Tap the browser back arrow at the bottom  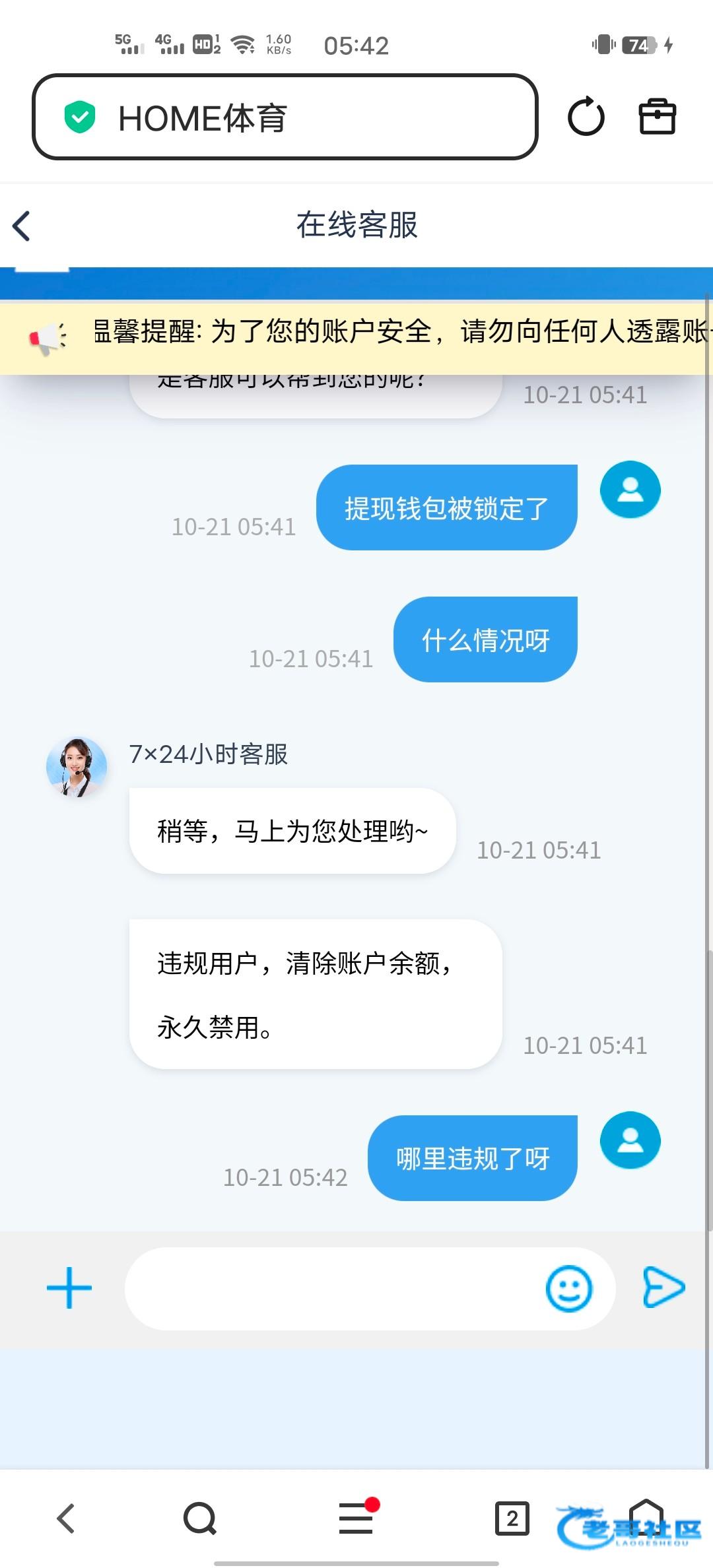click(x=66, y=1518)
